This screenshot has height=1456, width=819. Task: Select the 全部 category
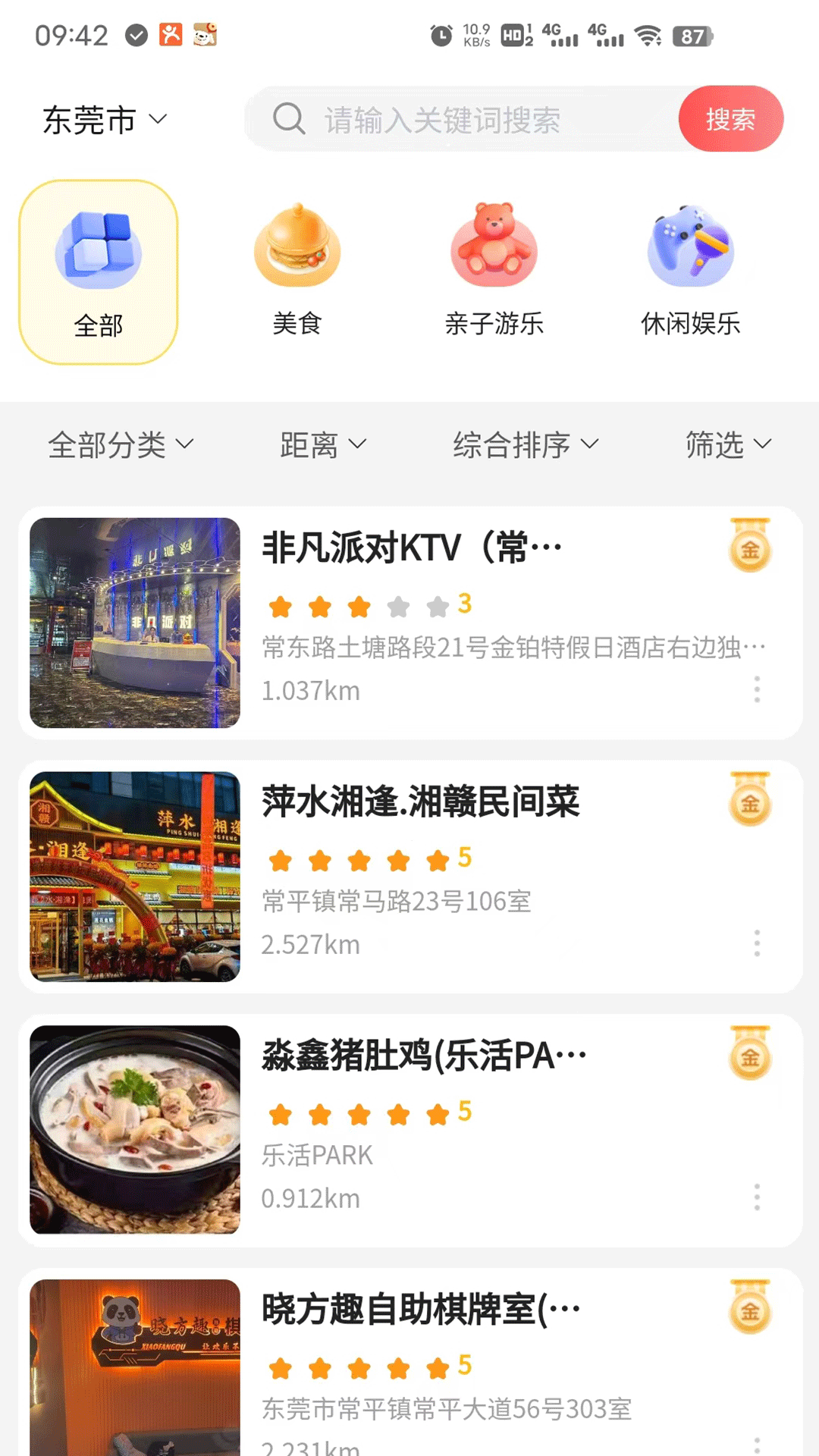coord(99,272)
